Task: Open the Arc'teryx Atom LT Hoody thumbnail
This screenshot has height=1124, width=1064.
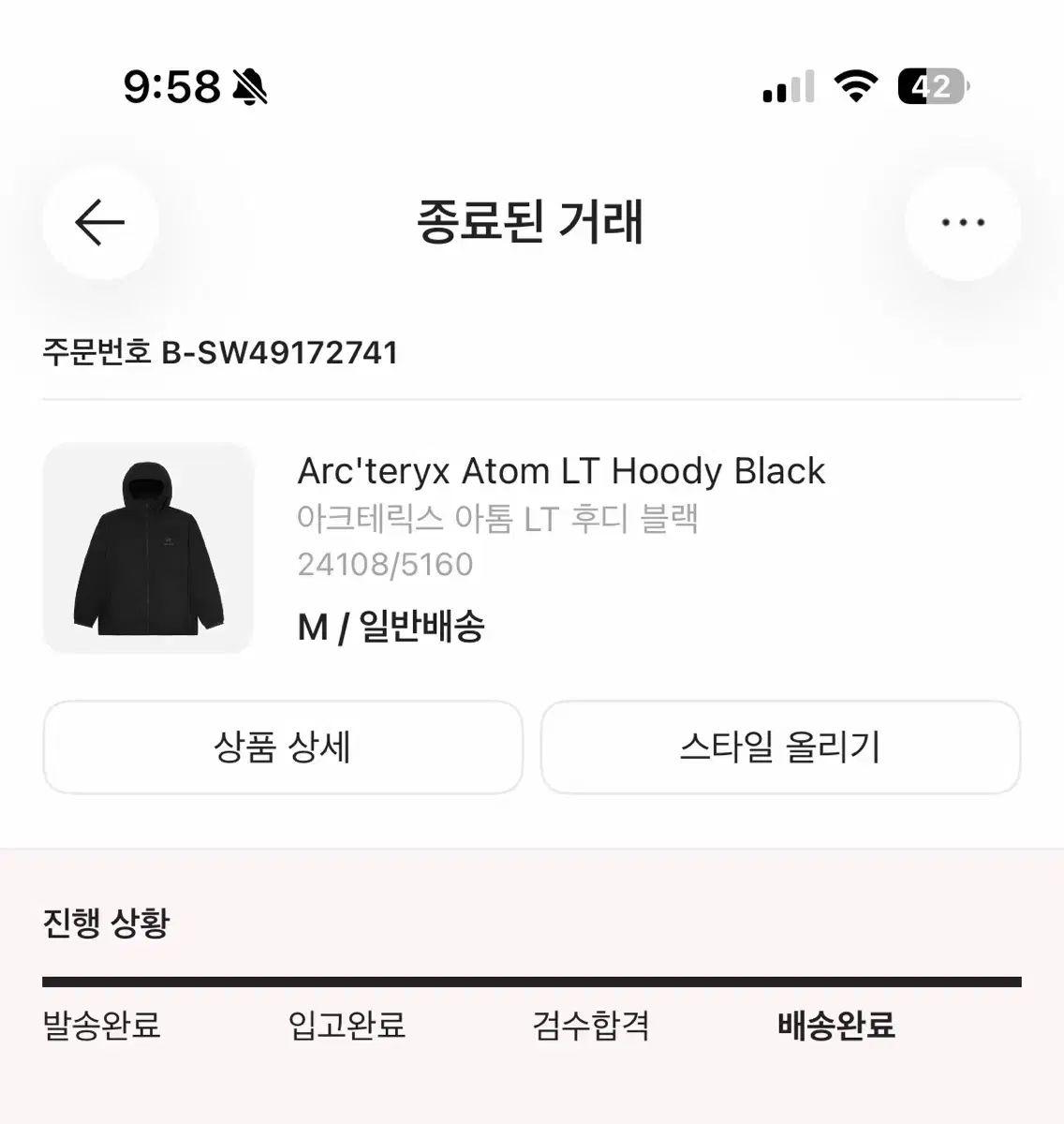Action: tap(149, 548)
